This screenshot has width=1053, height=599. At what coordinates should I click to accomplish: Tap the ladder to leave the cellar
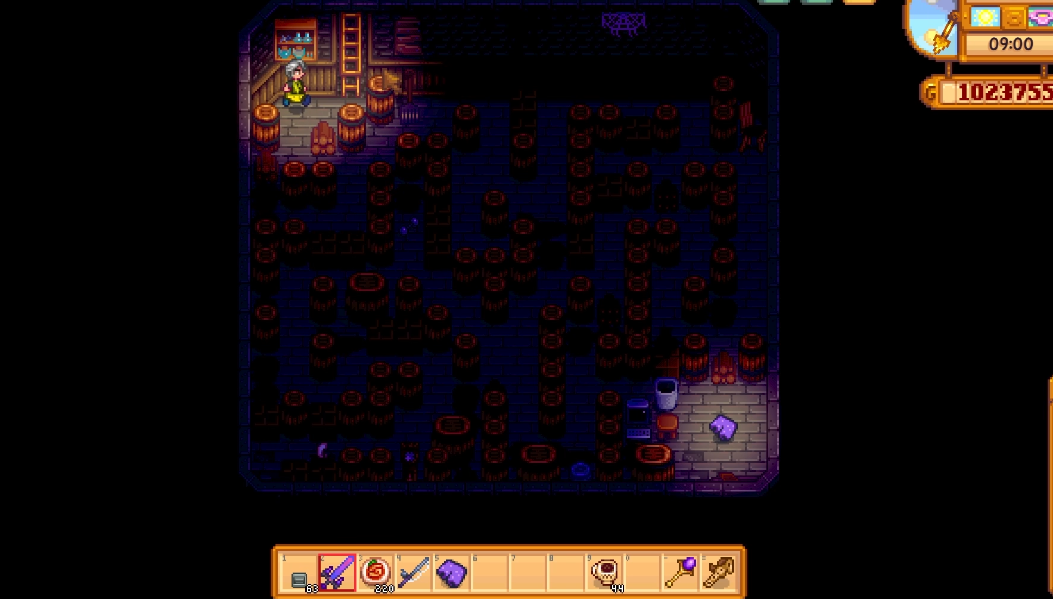pyautogui.click(x=351, y=55)
